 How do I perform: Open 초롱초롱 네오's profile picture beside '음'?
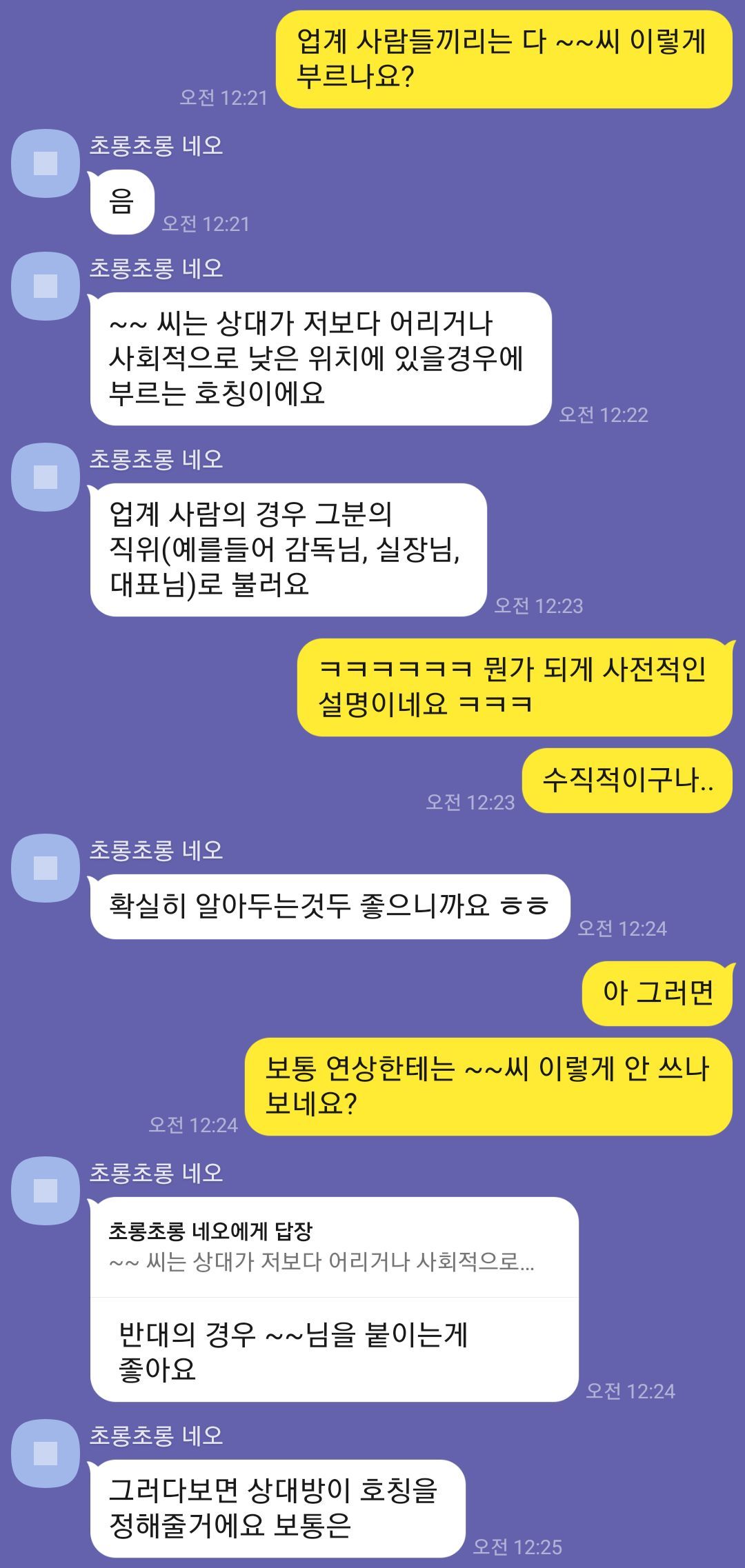[x=46, y=164]
